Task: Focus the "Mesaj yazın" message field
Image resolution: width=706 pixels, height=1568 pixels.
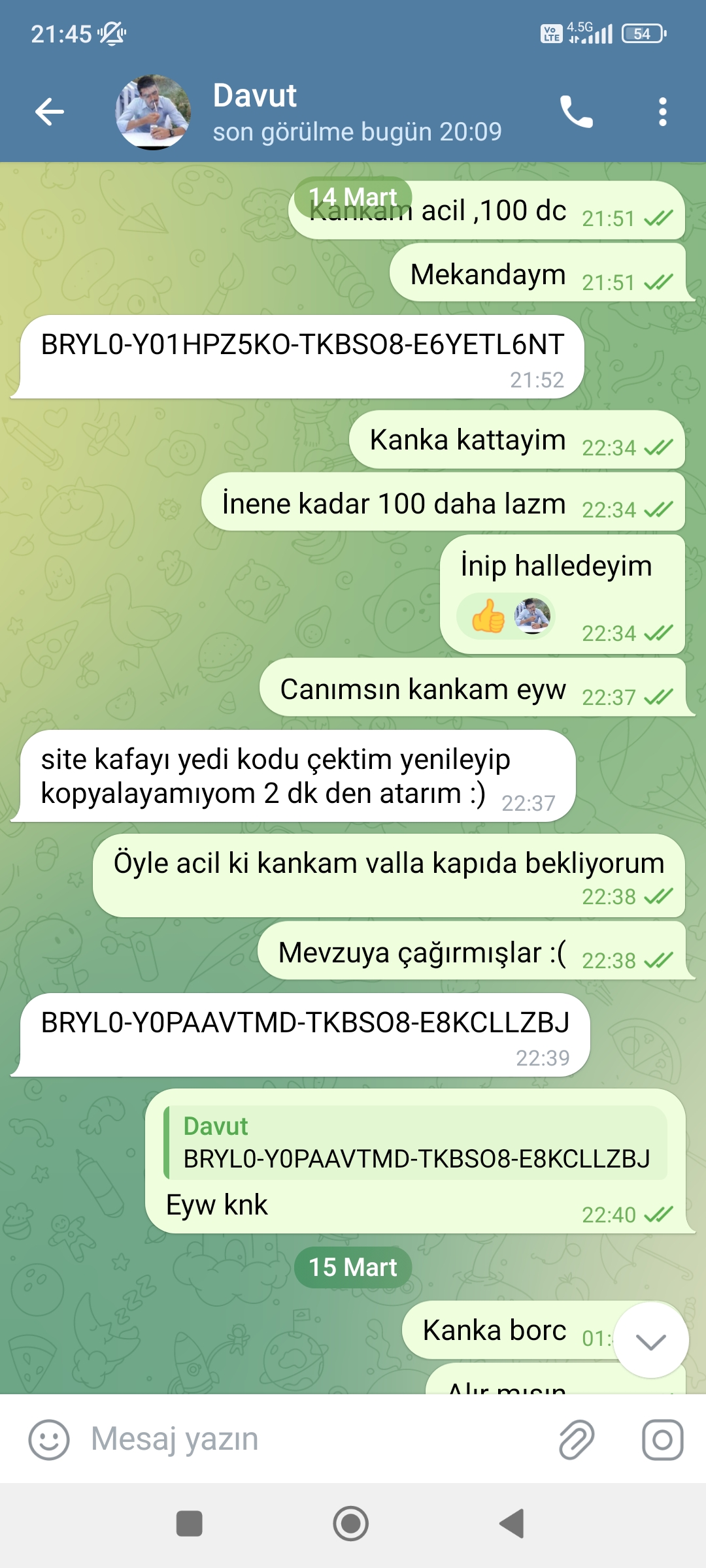Action: [314, 1439]
